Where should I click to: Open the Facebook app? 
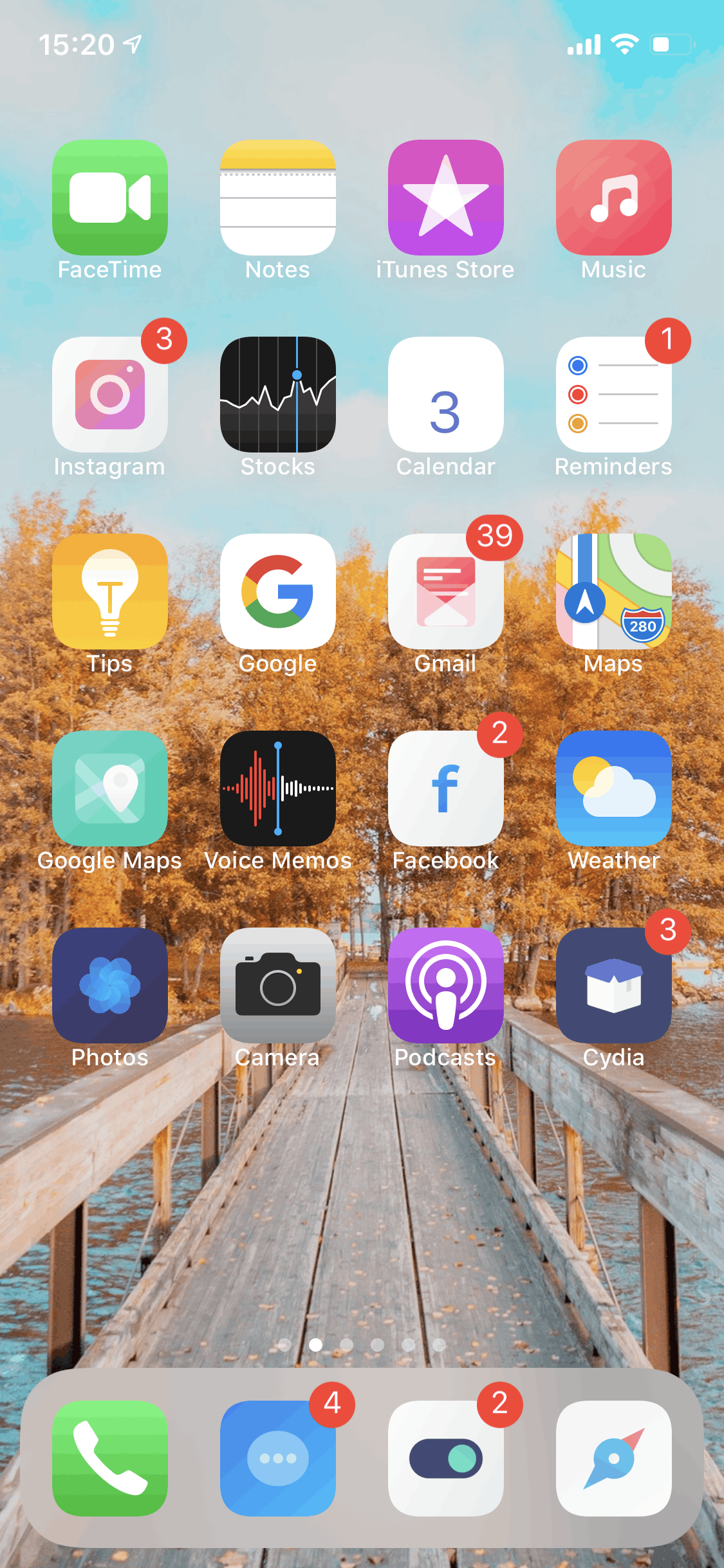pos(446,789)
